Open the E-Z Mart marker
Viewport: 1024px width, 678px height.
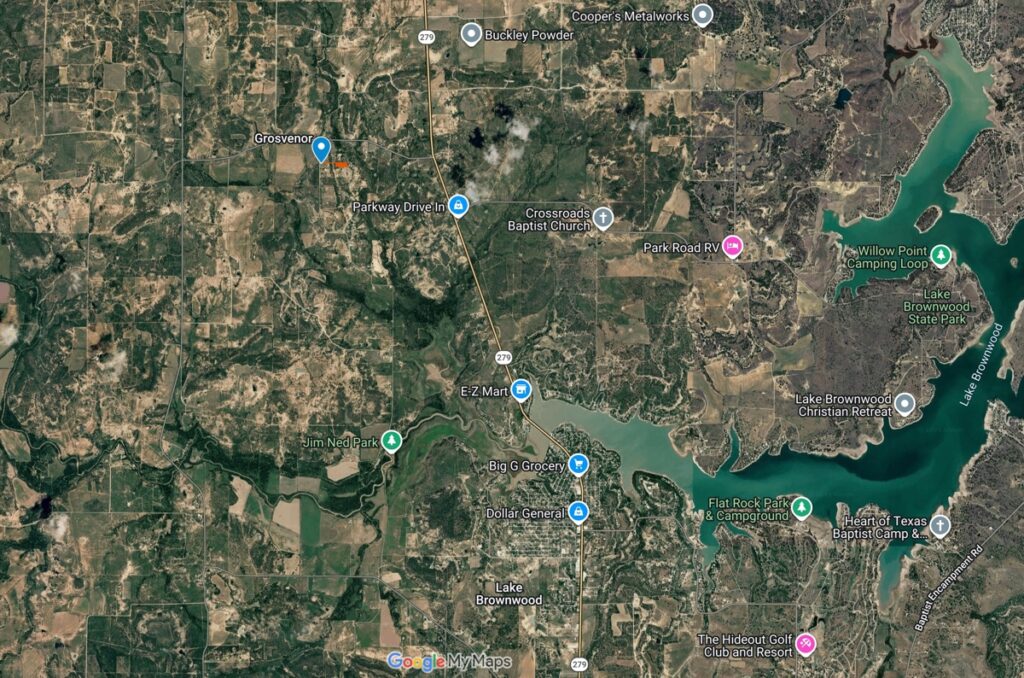(520, 389)
